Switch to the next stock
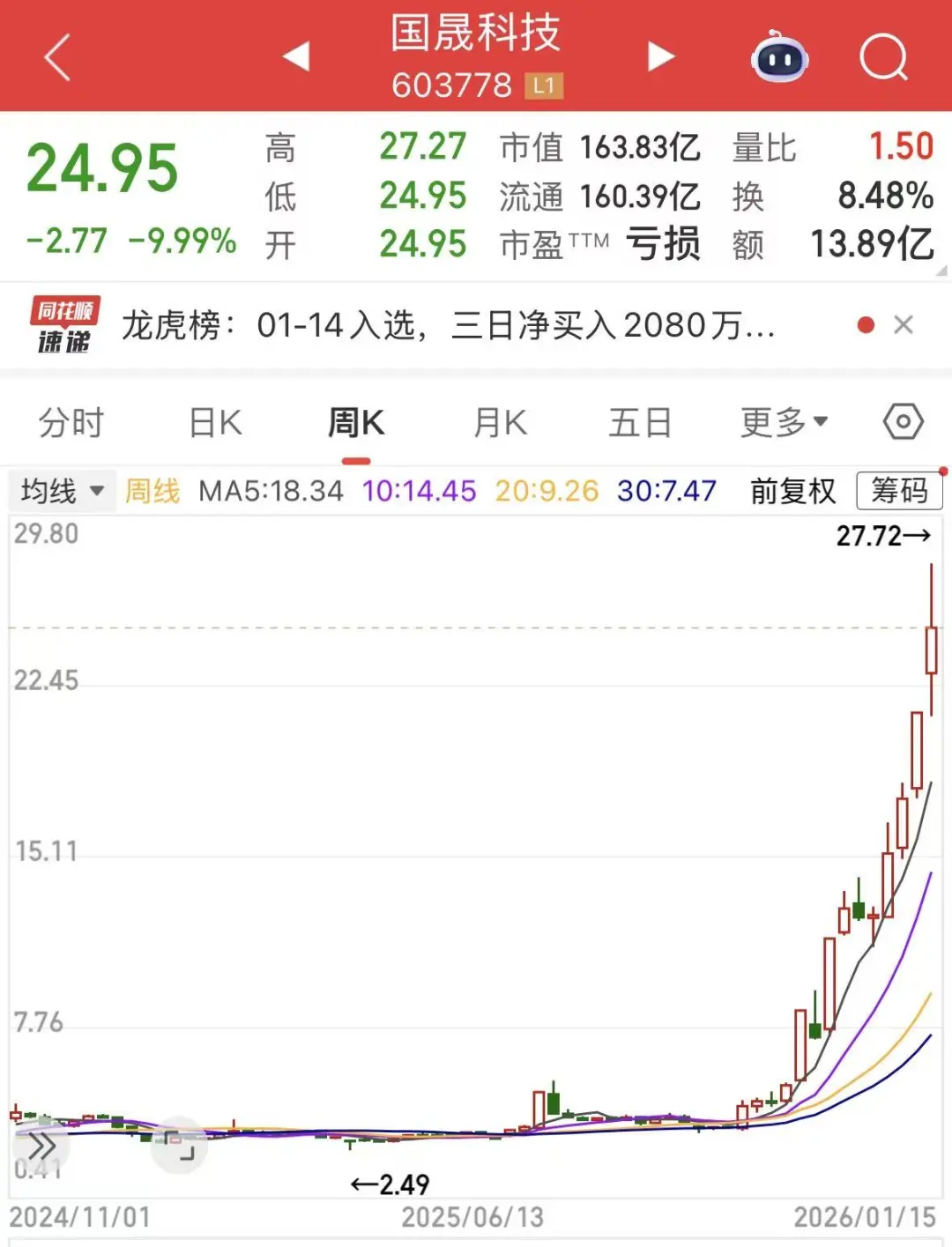 (x=660, y=56)
